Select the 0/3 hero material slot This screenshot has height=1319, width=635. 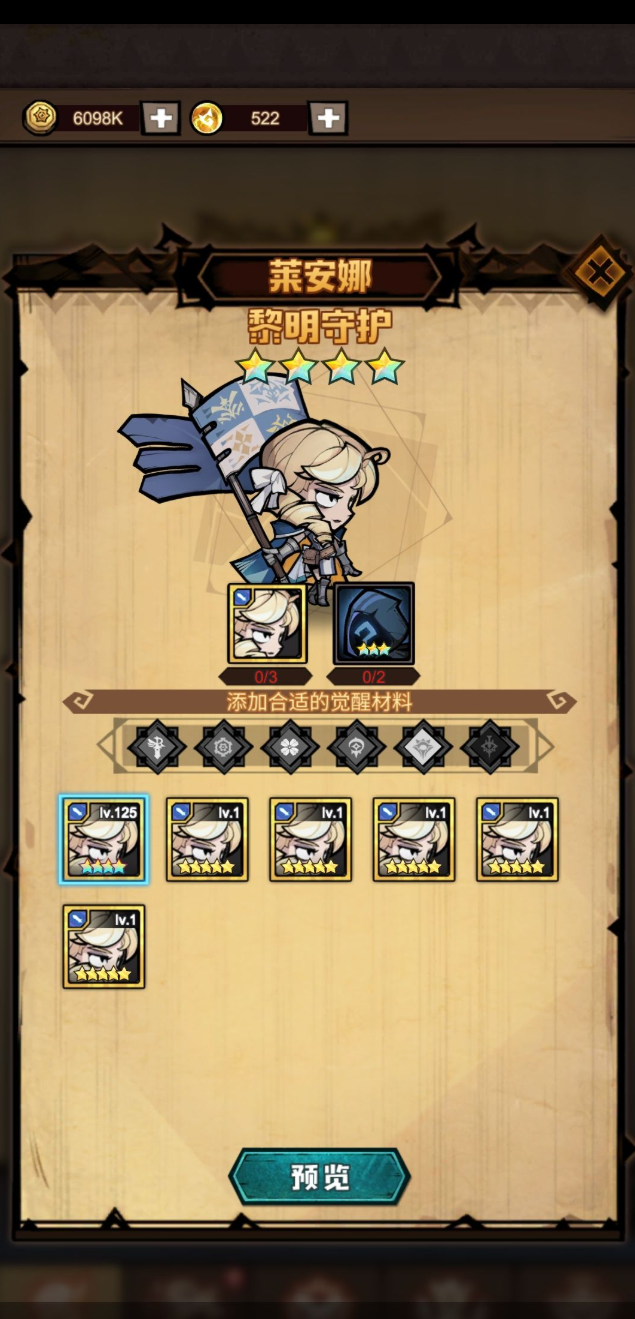(x=266, y=625)
